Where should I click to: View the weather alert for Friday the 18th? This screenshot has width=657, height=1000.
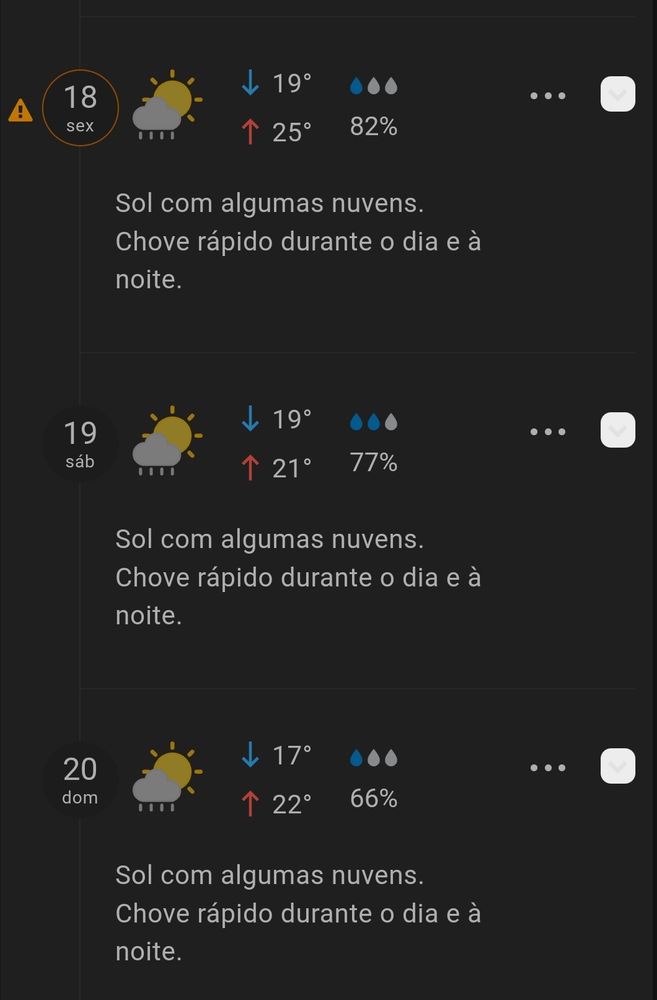[x=20, y=110]
